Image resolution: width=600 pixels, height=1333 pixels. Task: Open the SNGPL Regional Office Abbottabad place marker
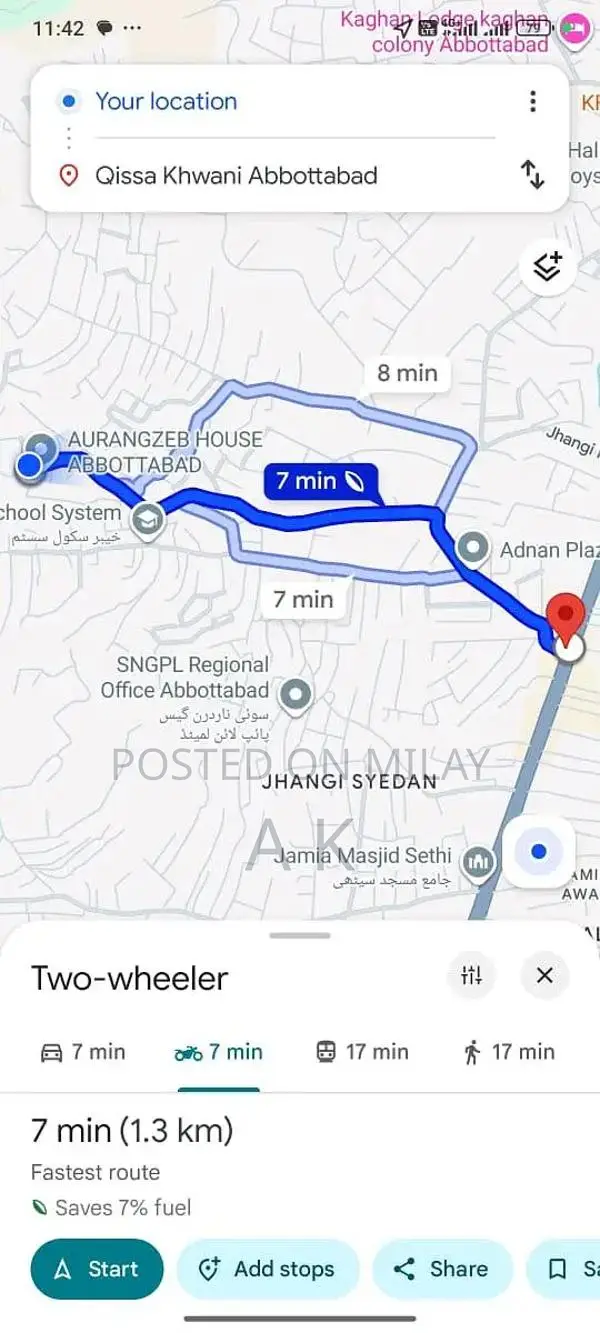point(295,692)
